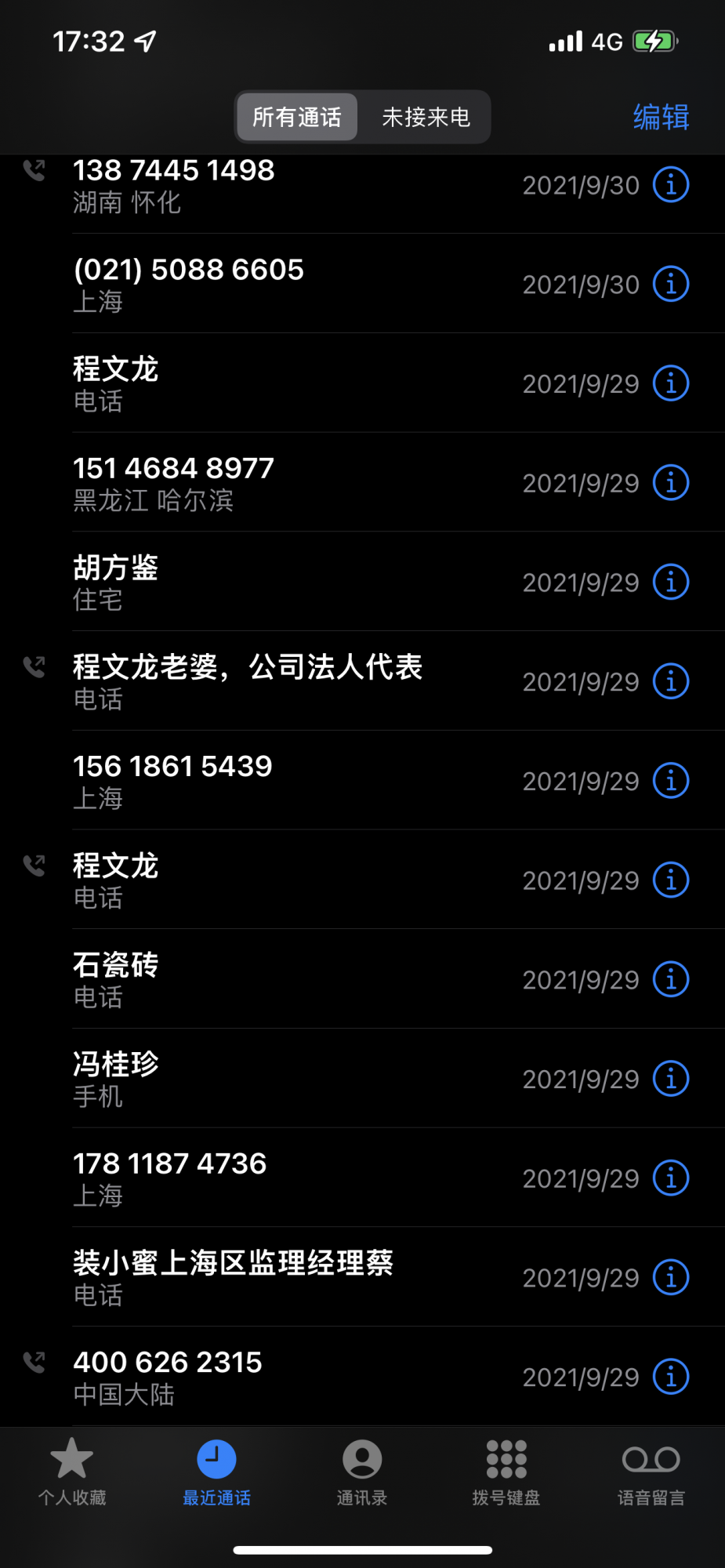Open info for 138 7445 1498
The height and width of the screenshot is (1568, 725).
point(671,185)
